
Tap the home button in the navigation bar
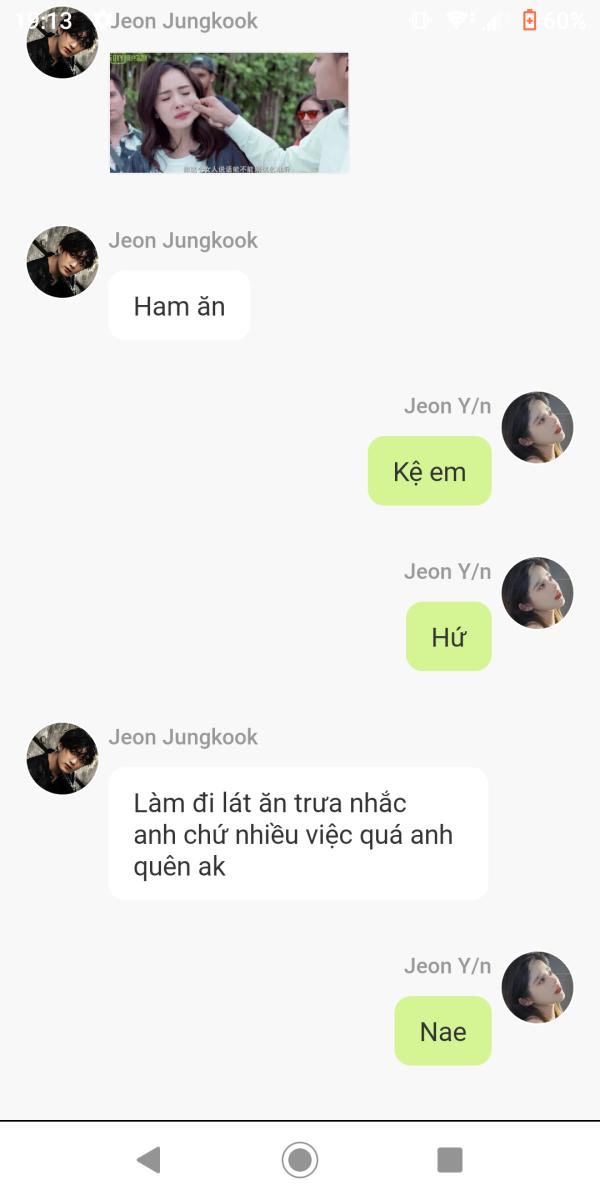(x=300, y=1160)
